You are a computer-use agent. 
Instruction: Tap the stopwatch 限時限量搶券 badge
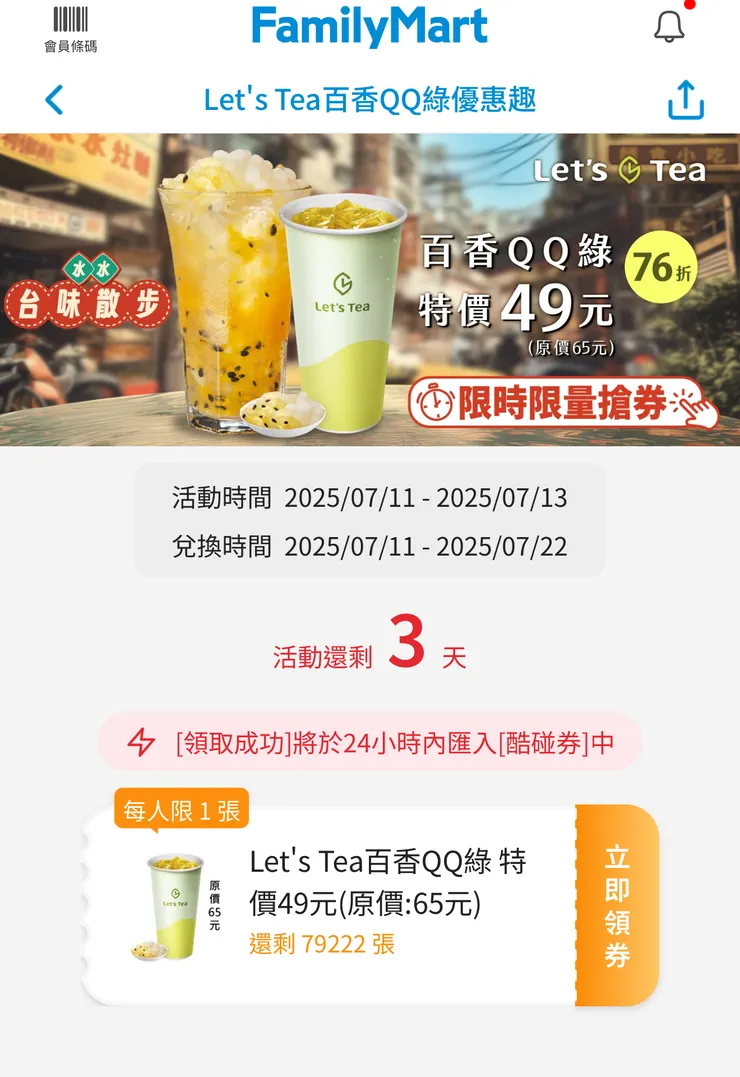click(x=560, y=397)
